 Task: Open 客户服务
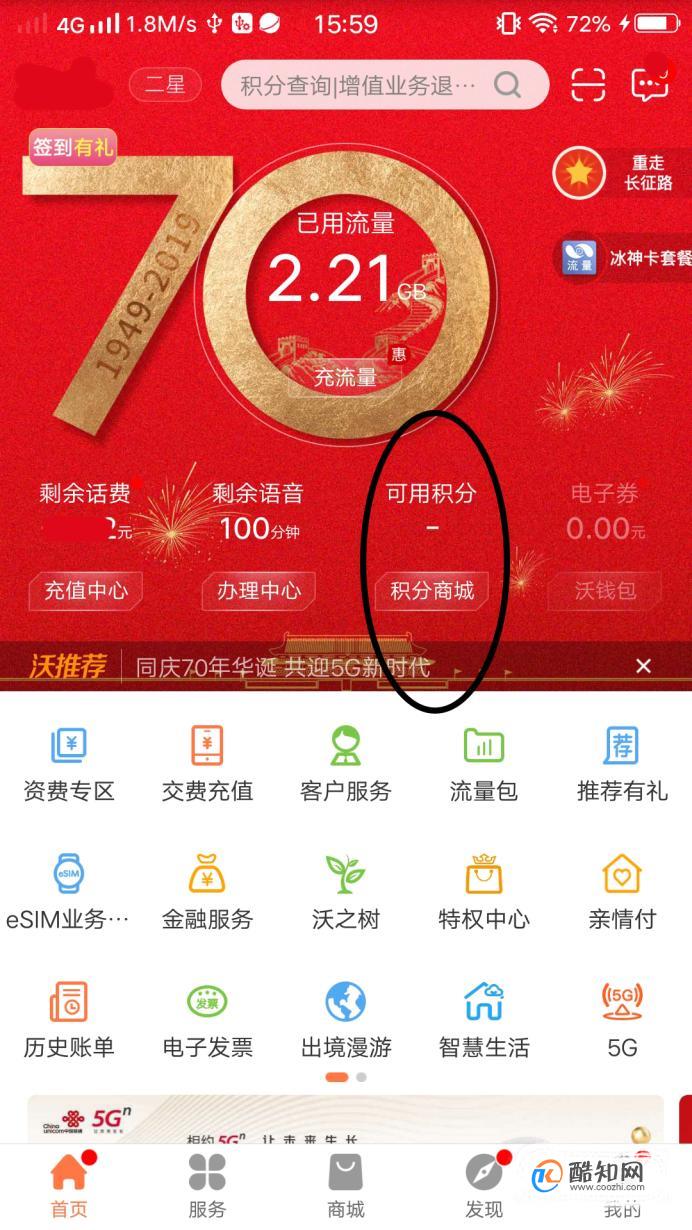346,765
